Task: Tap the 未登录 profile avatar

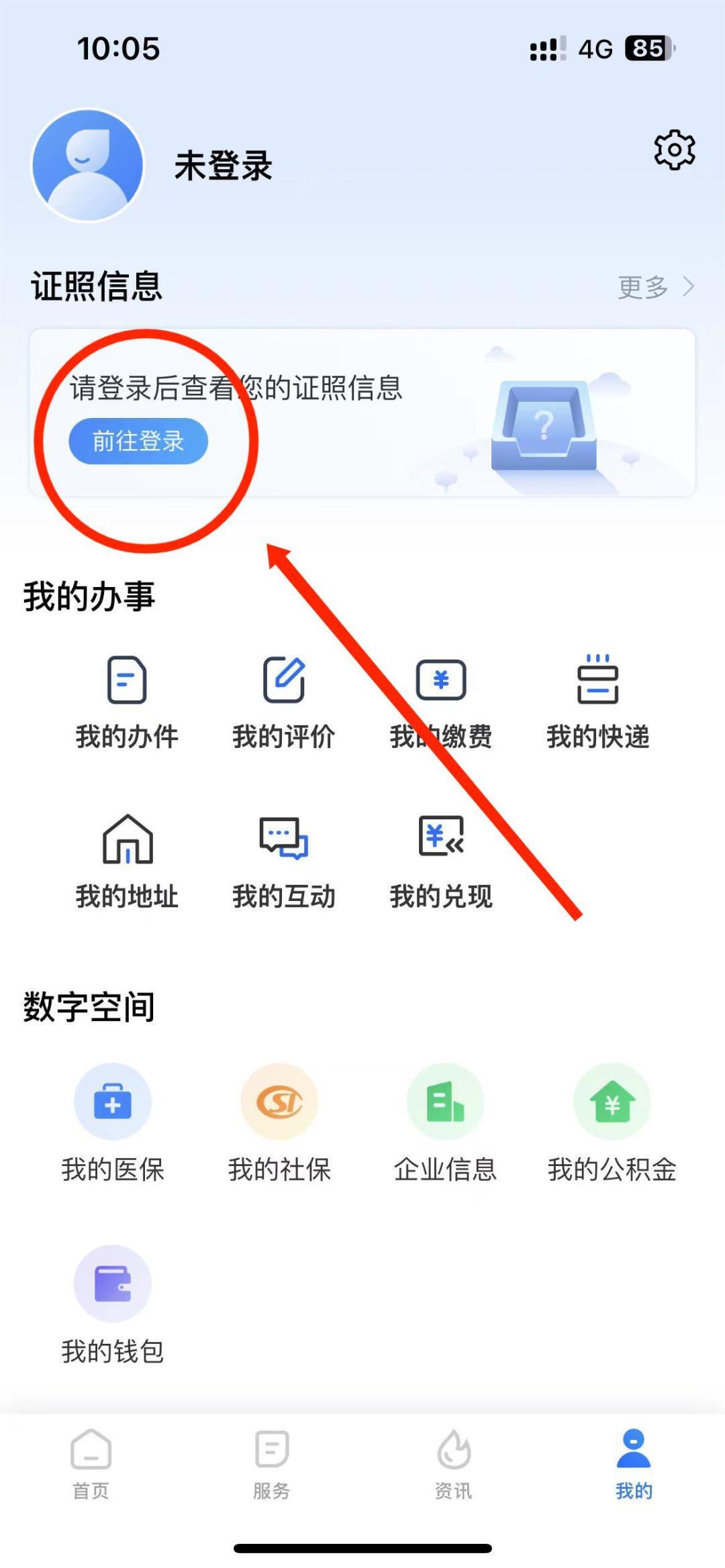Action: [x=88, y=165]
